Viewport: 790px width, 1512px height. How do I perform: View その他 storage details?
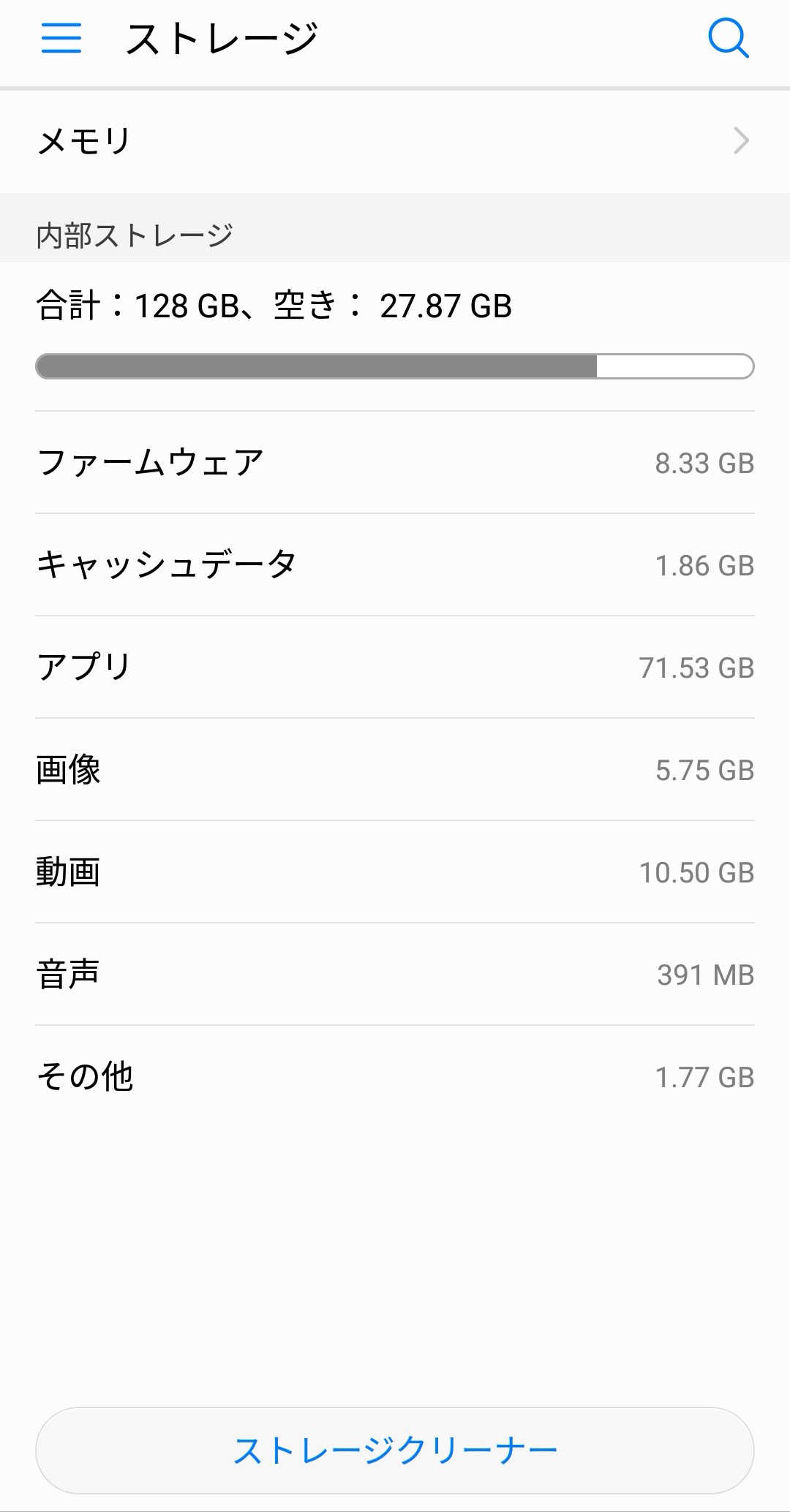395,1077
